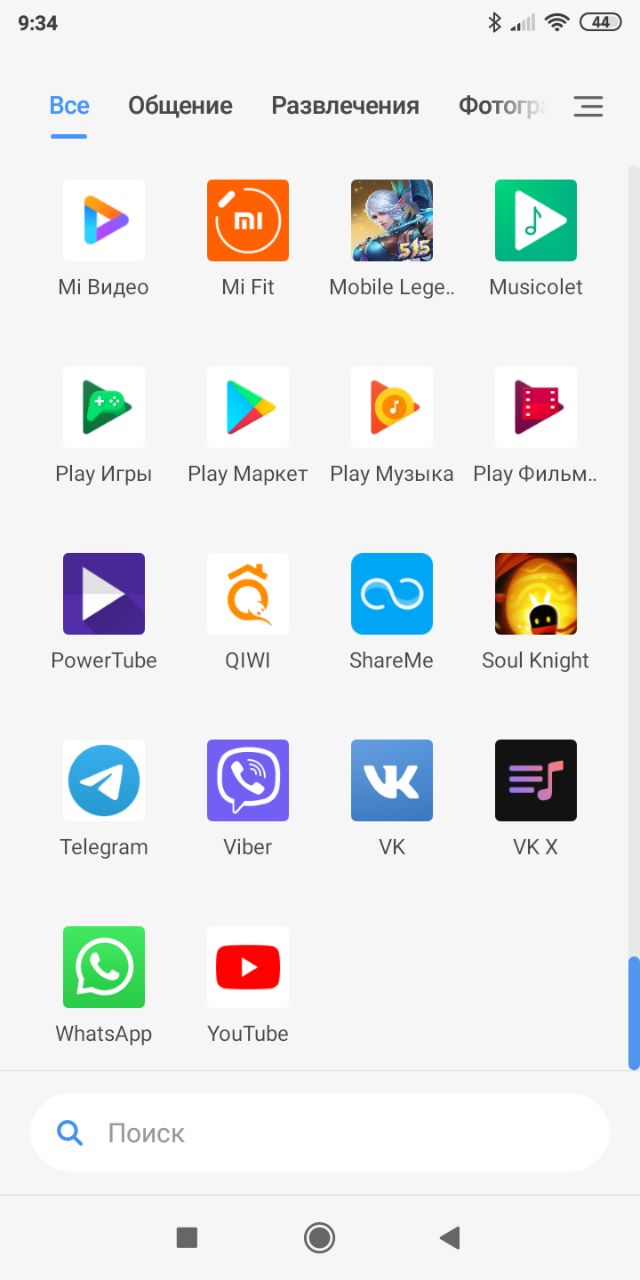Tap the Поиск search field
Screen dimensions: 640x1280
coord(320,1132)
